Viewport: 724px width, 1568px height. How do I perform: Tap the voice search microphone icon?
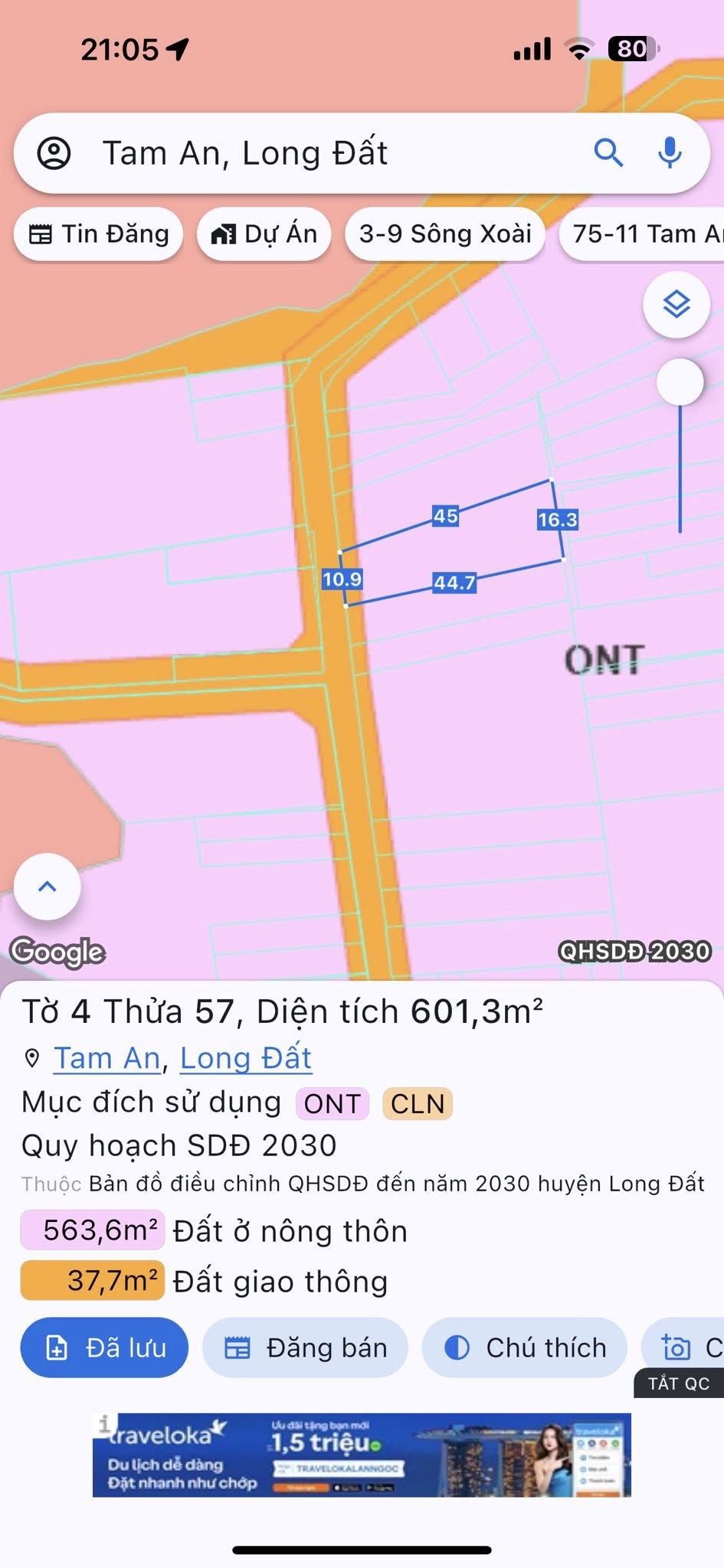point(670,152)
